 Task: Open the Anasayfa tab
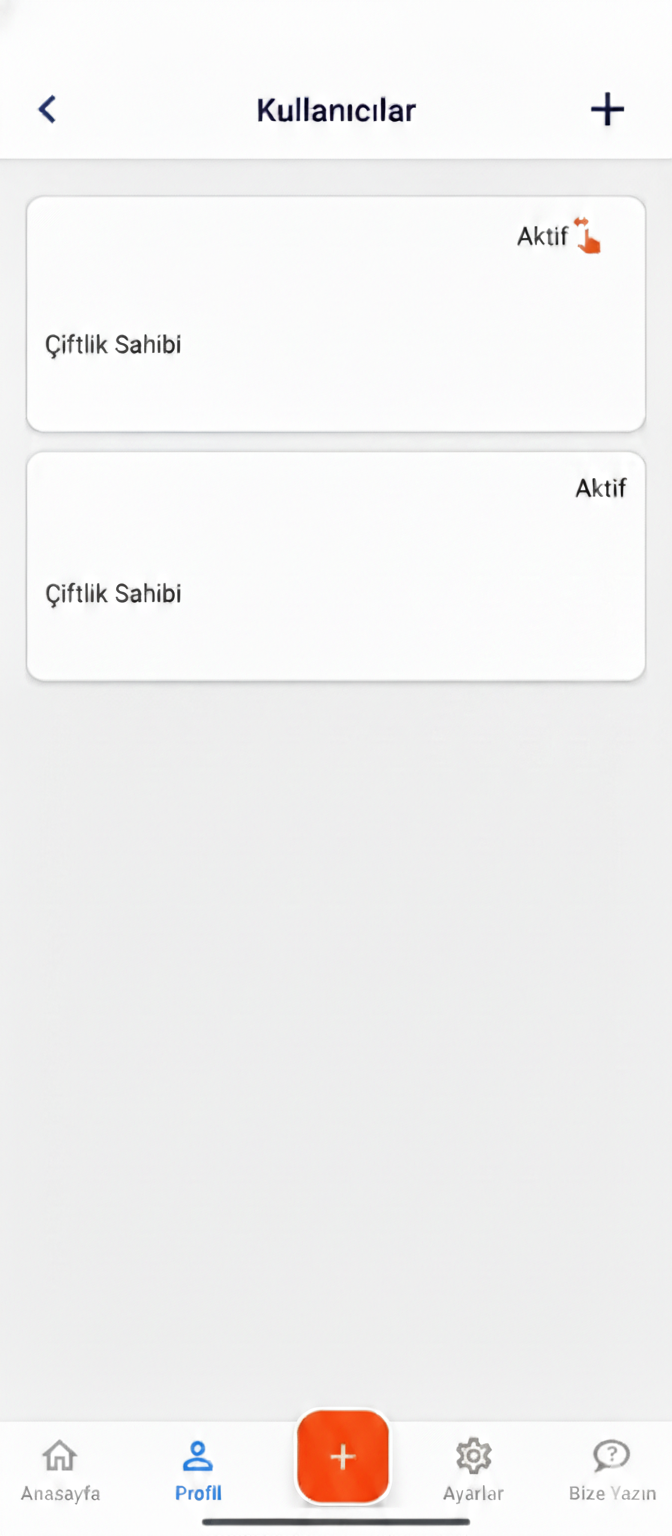point(61,1470)
